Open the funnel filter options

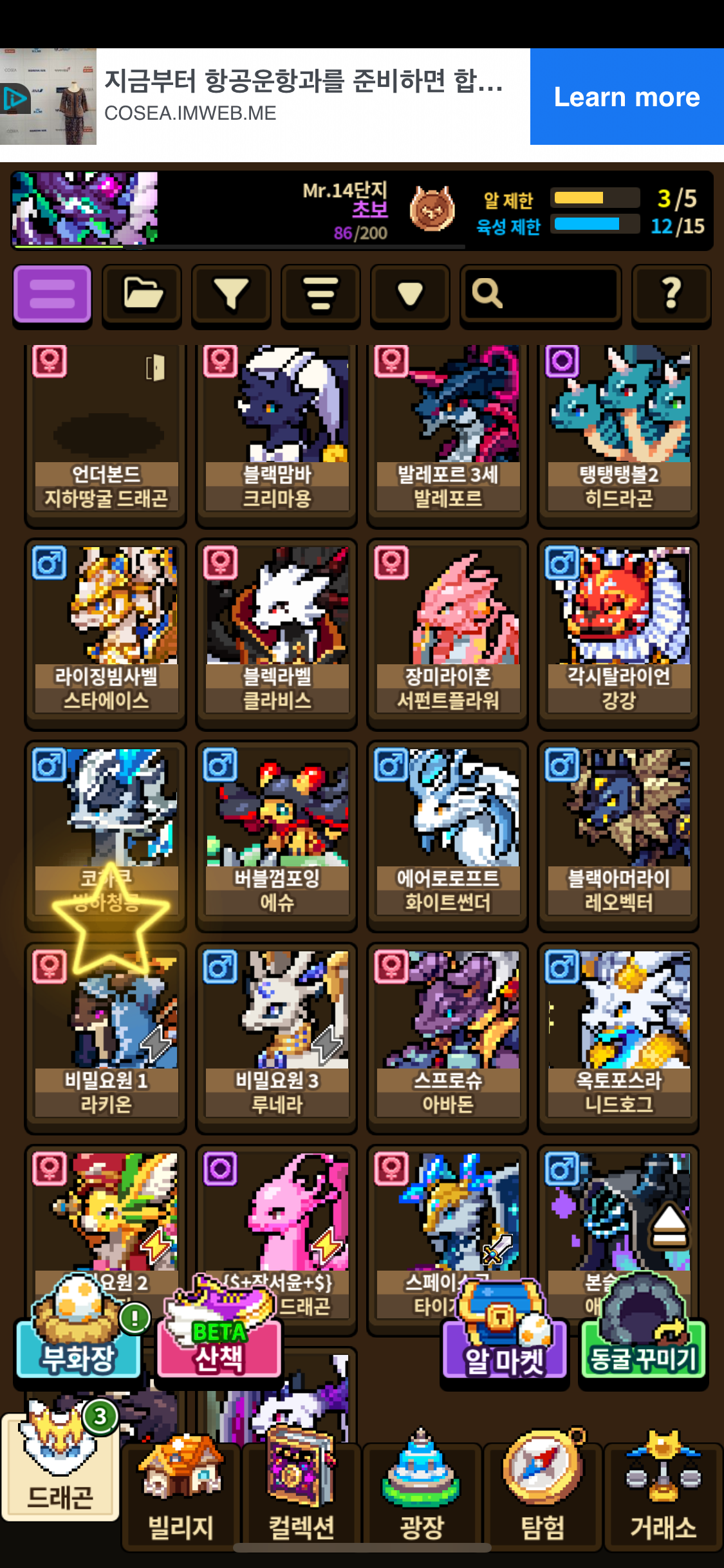(x=231, y=294)
